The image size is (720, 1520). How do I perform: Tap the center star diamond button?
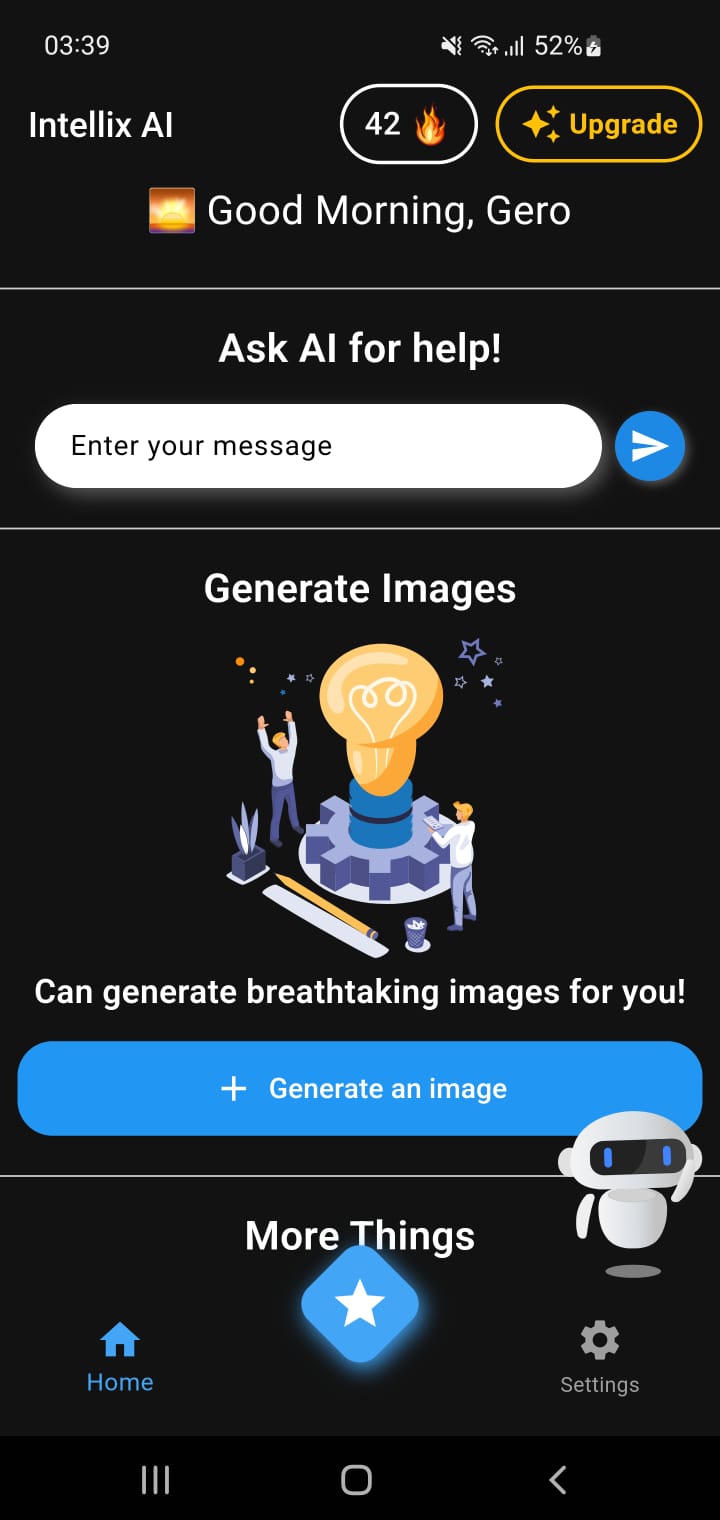(360, 1304)
